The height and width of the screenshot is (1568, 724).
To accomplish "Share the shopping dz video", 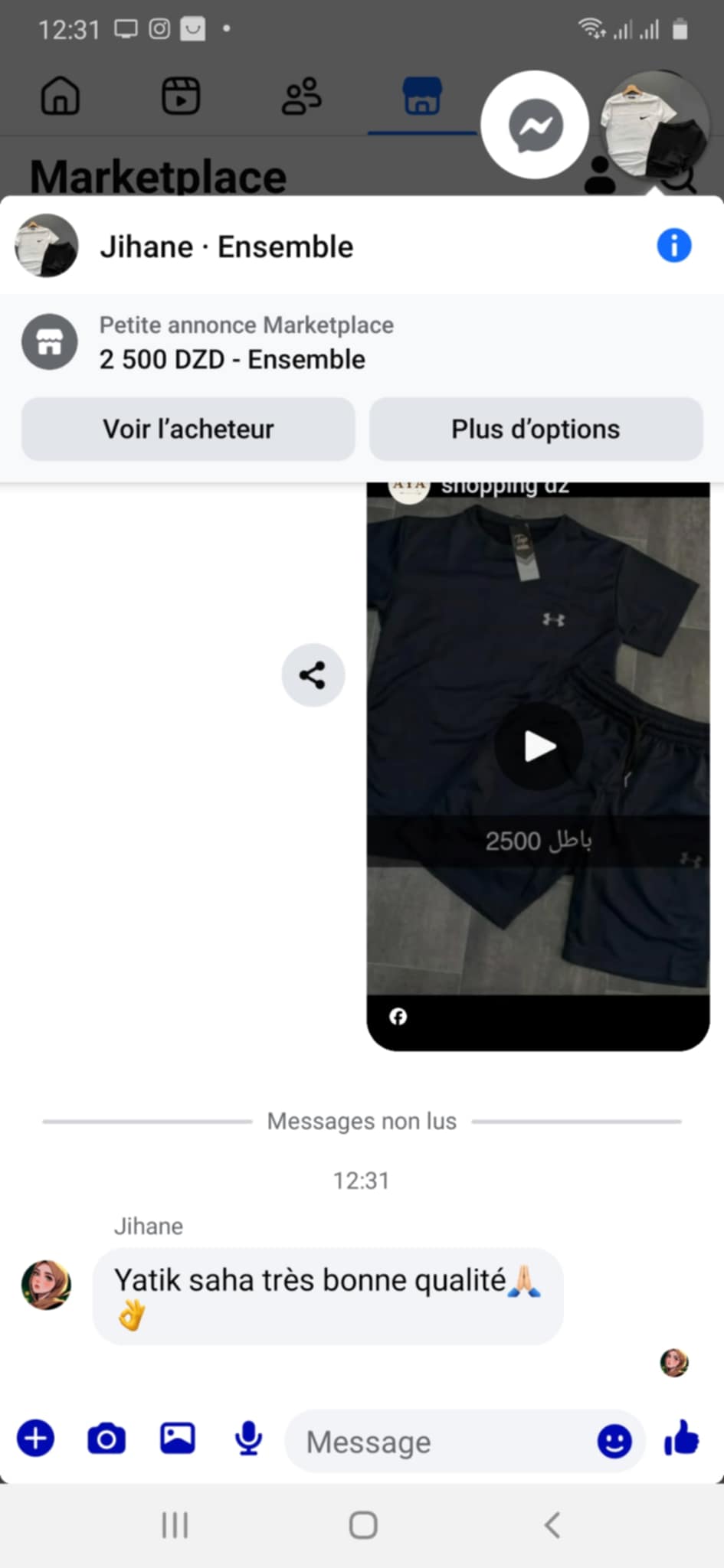I will pos(313,675).
